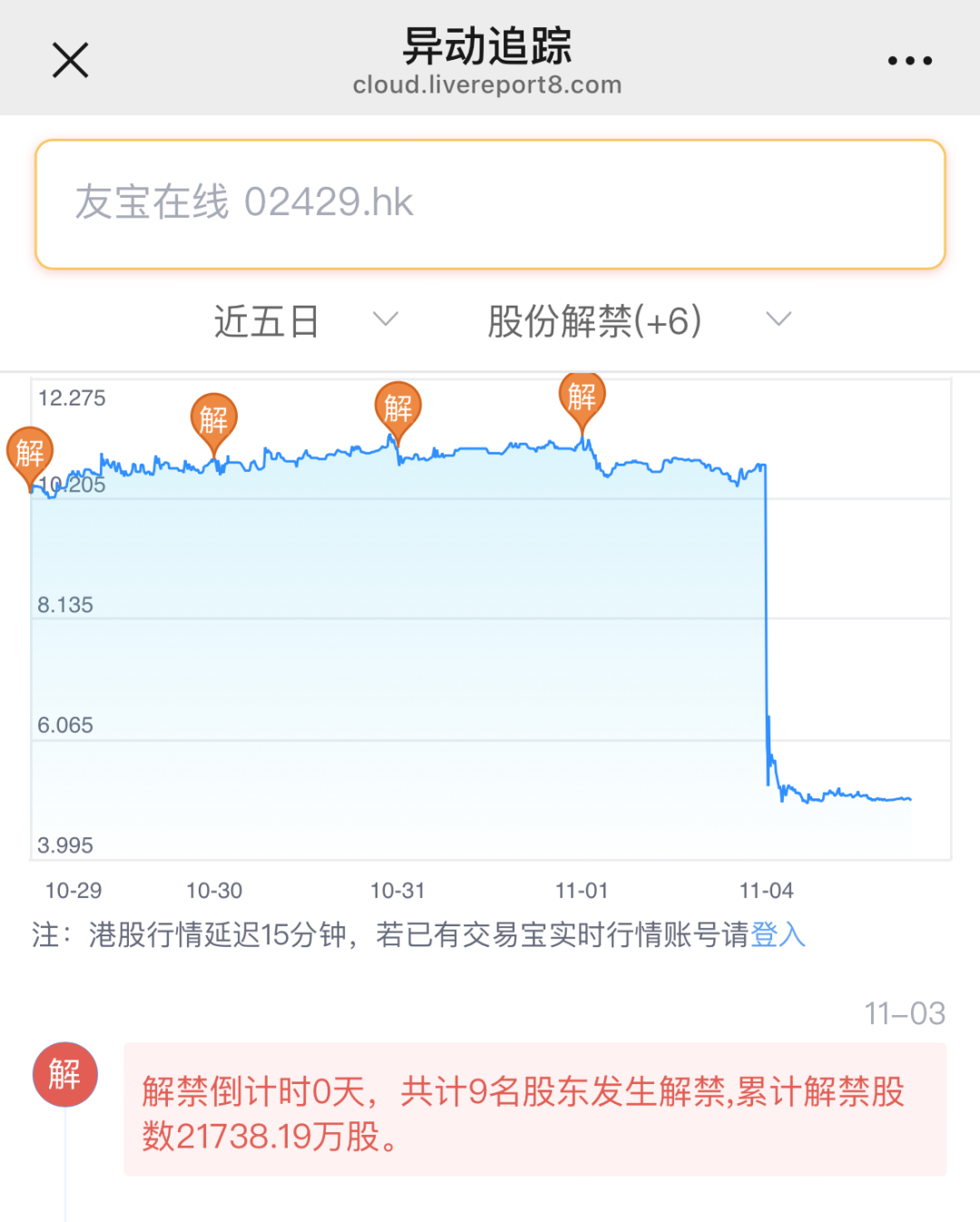
Task: Tap the 登入 login link
Action: (778, 934)
